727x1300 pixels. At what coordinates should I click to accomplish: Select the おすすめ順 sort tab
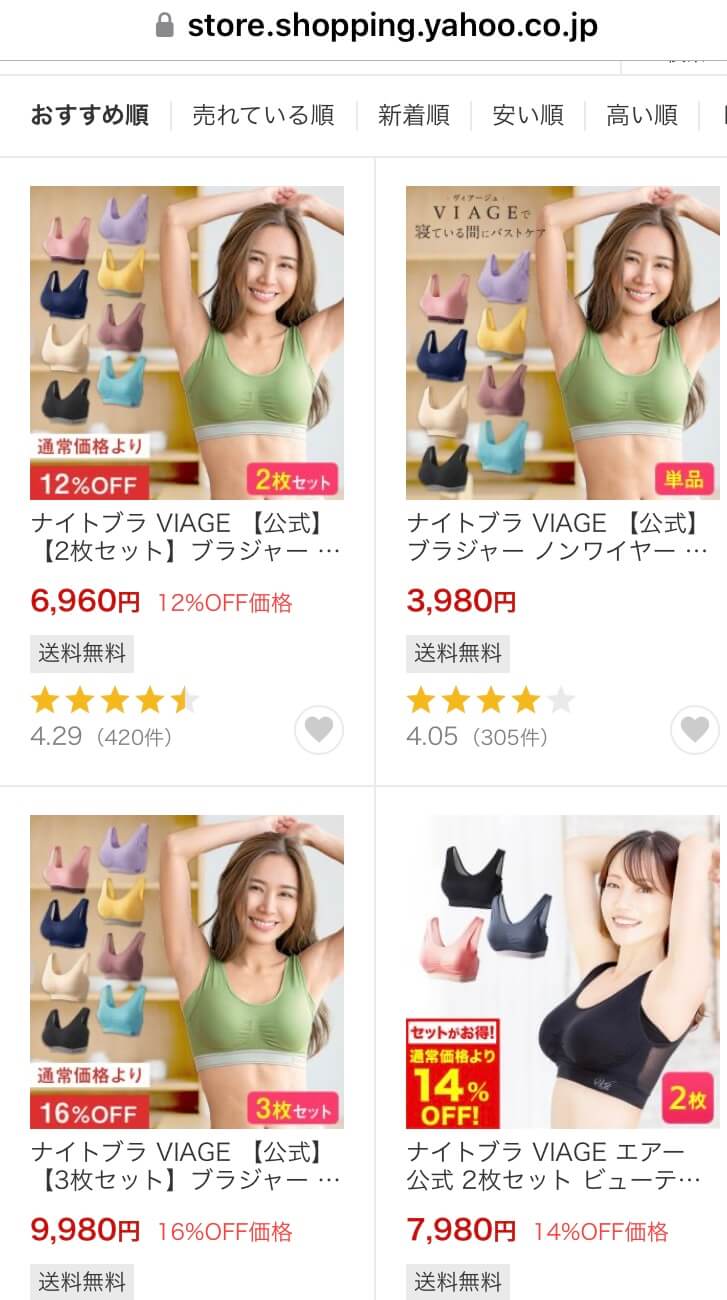tap(88, 115)
